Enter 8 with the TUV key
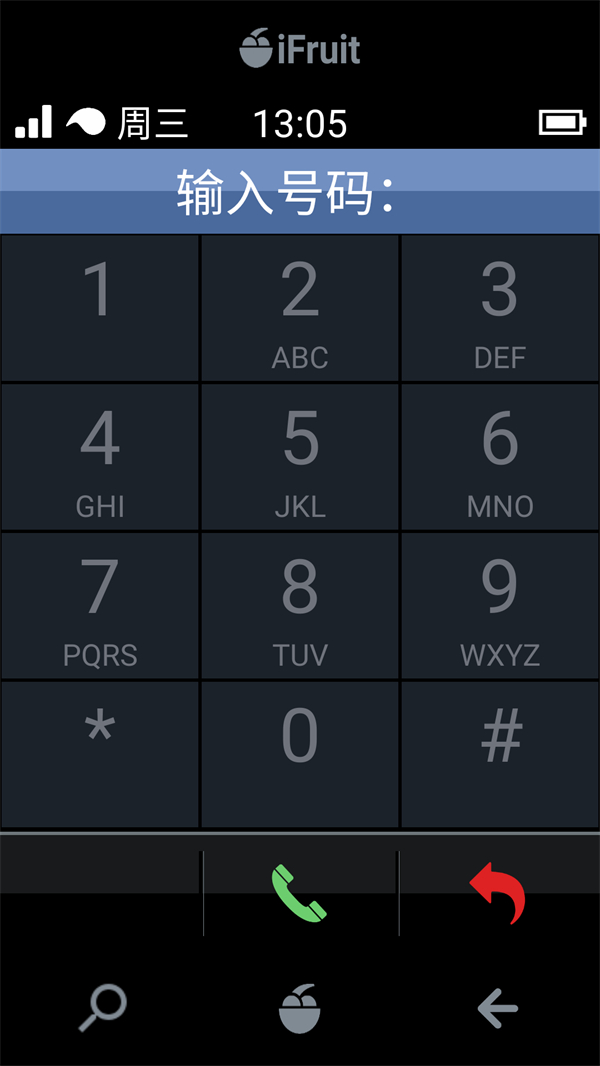The width and height of the screenshot is (600, 1066). [x=300, y=606]
